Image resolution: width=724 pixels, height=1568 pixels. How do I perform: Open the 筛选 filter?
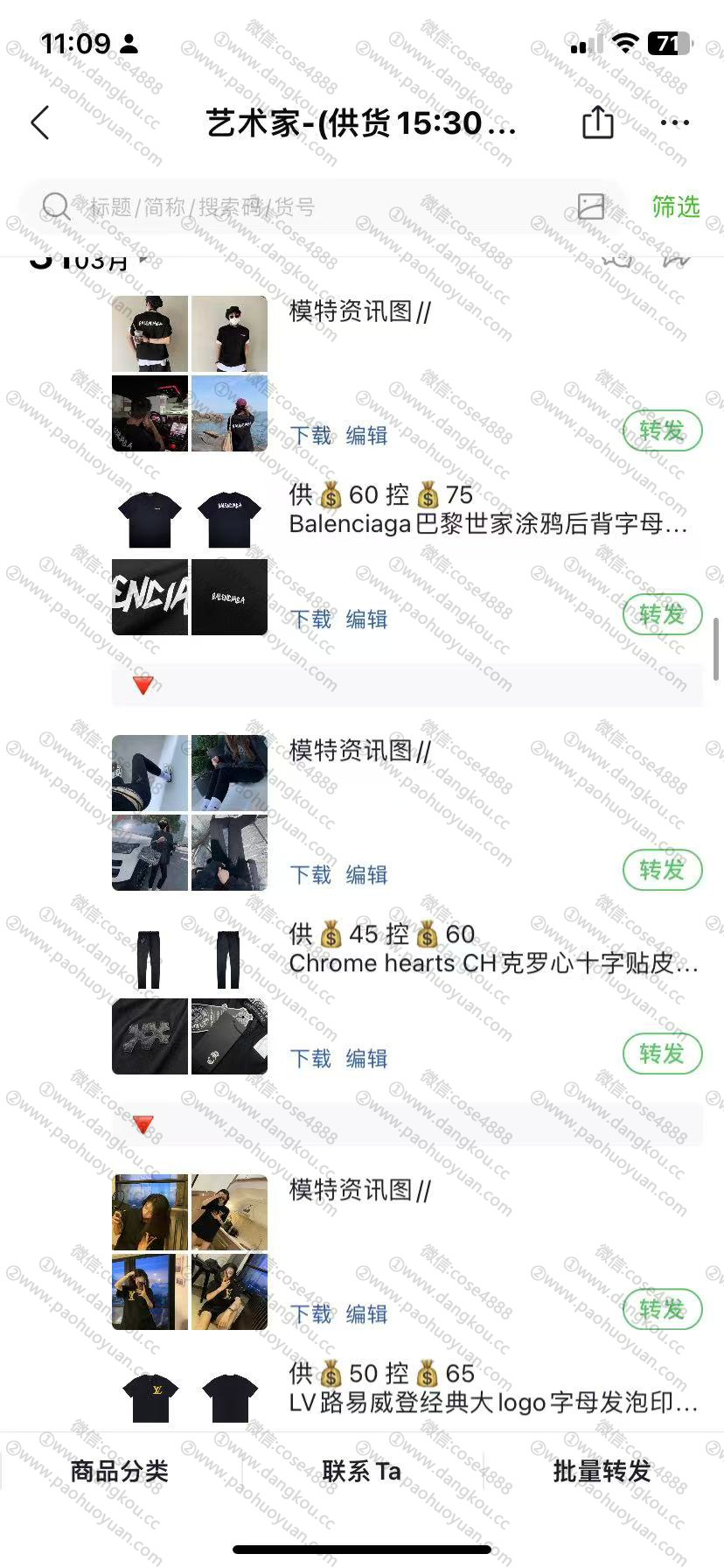click(676, 206)
